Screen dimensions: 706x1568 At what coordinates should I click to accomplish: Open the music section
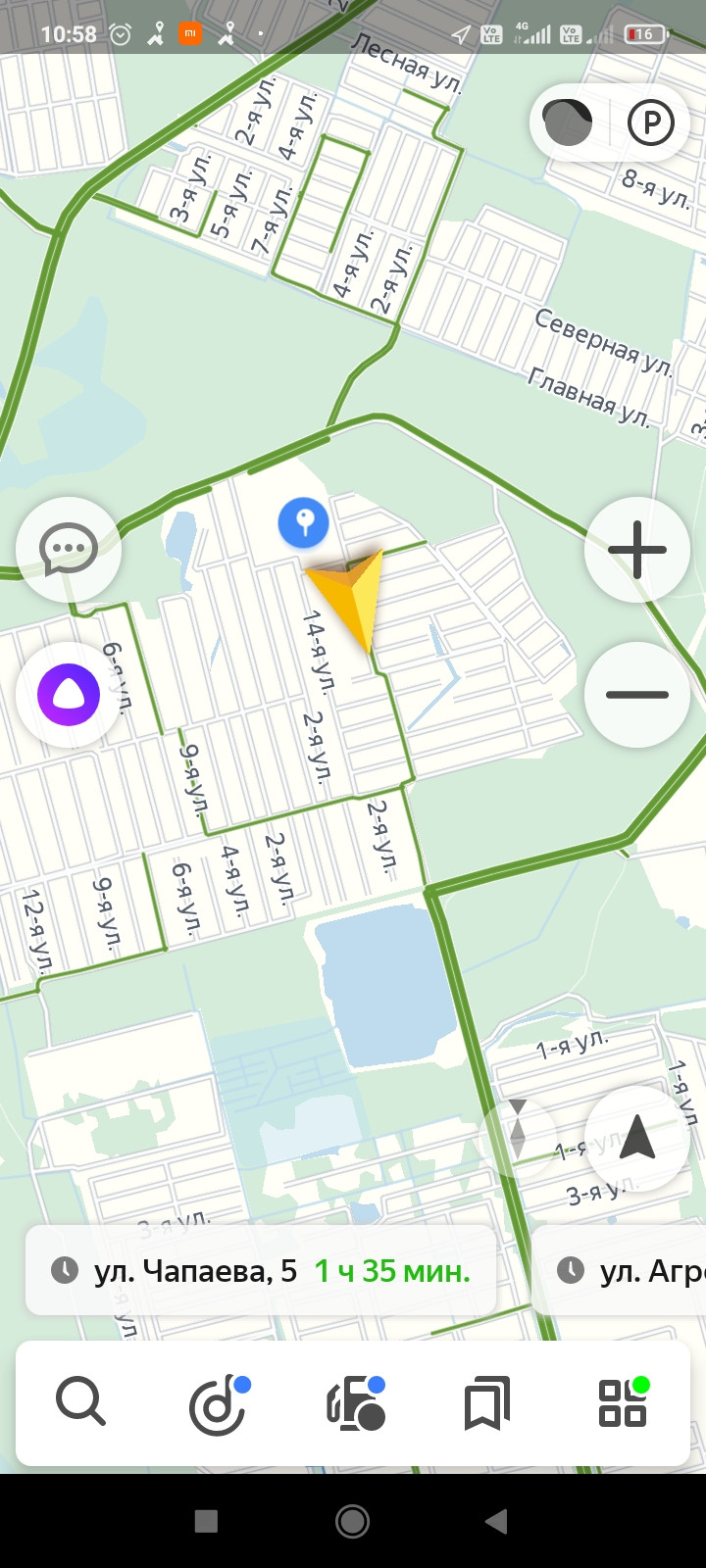point(218,1403)
